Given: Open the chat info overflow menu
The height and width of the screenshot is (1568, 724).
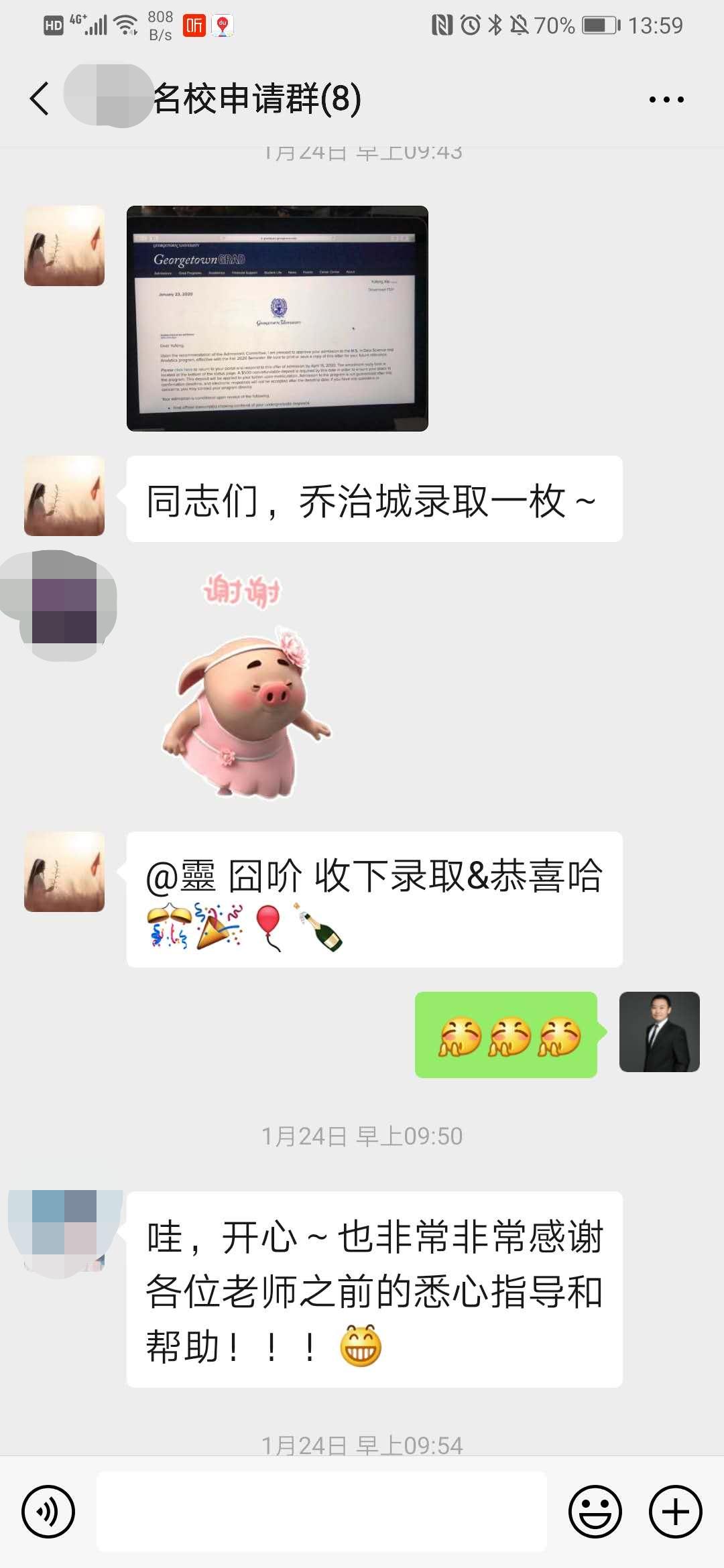Looking at the screenshot, I should click(x=666, y=100).
